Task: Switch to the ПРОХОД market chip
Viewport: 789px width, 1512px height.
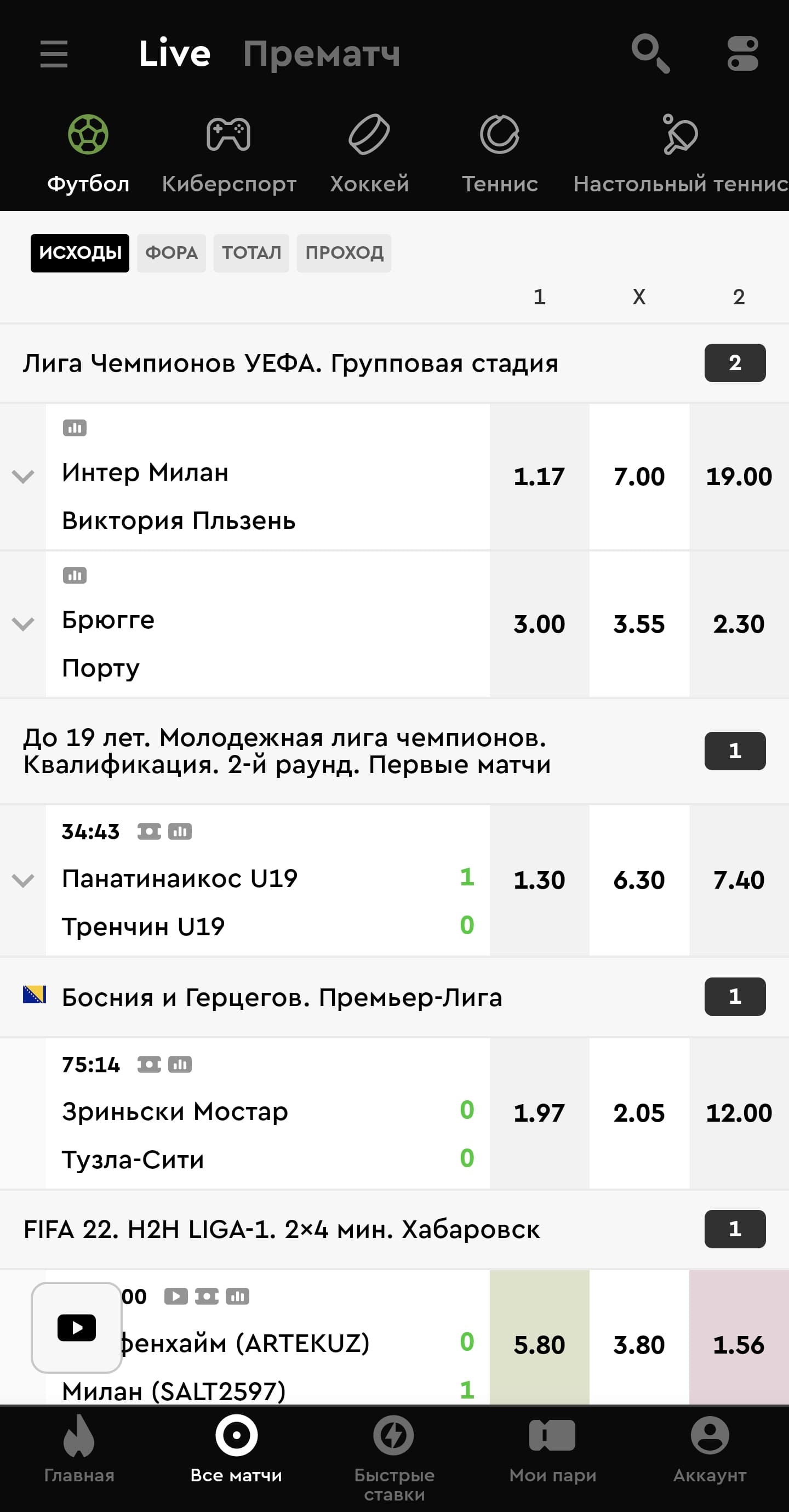Action: pos(344,253)
